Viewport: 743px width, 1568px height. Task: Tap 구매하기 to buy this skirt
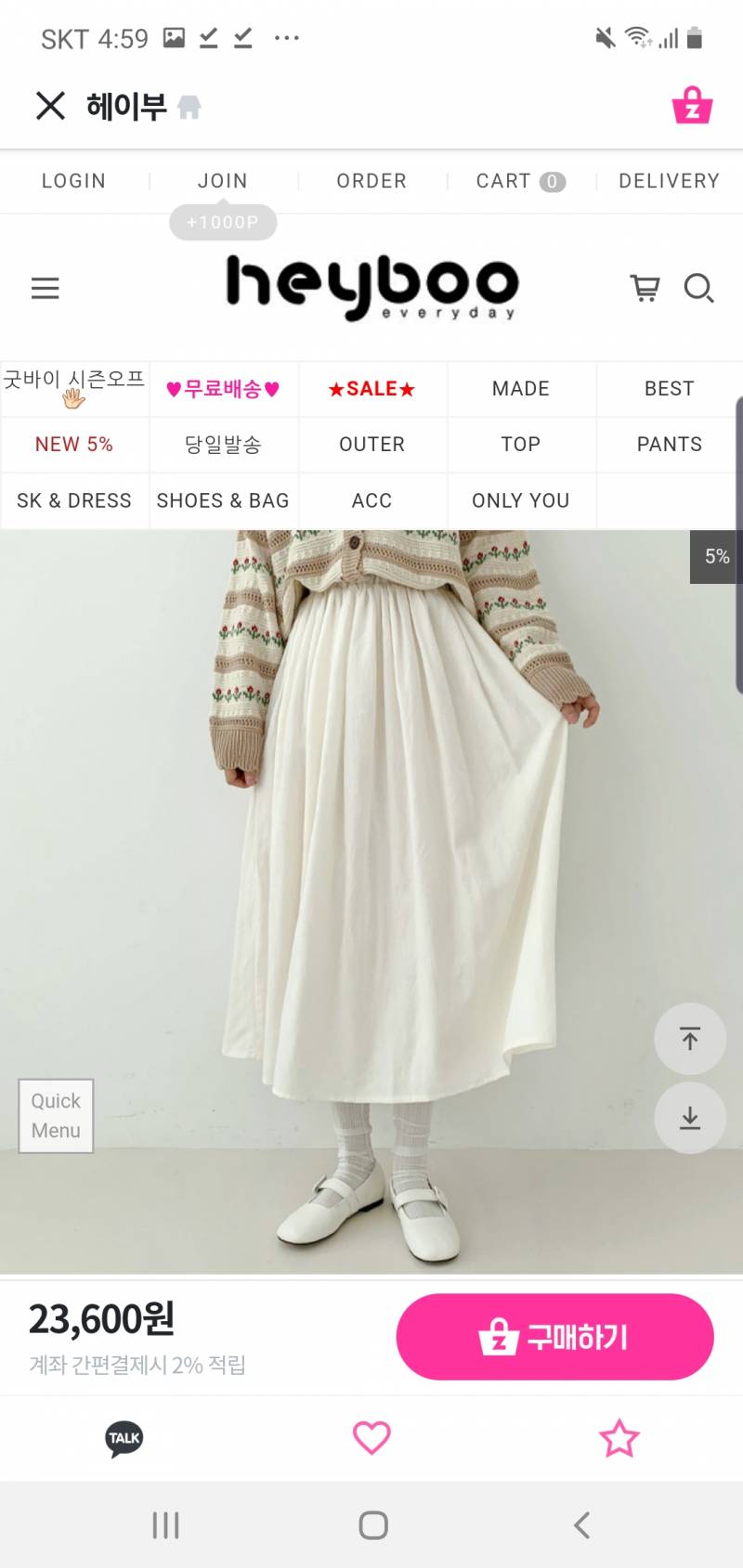[x=554, y=1337]
